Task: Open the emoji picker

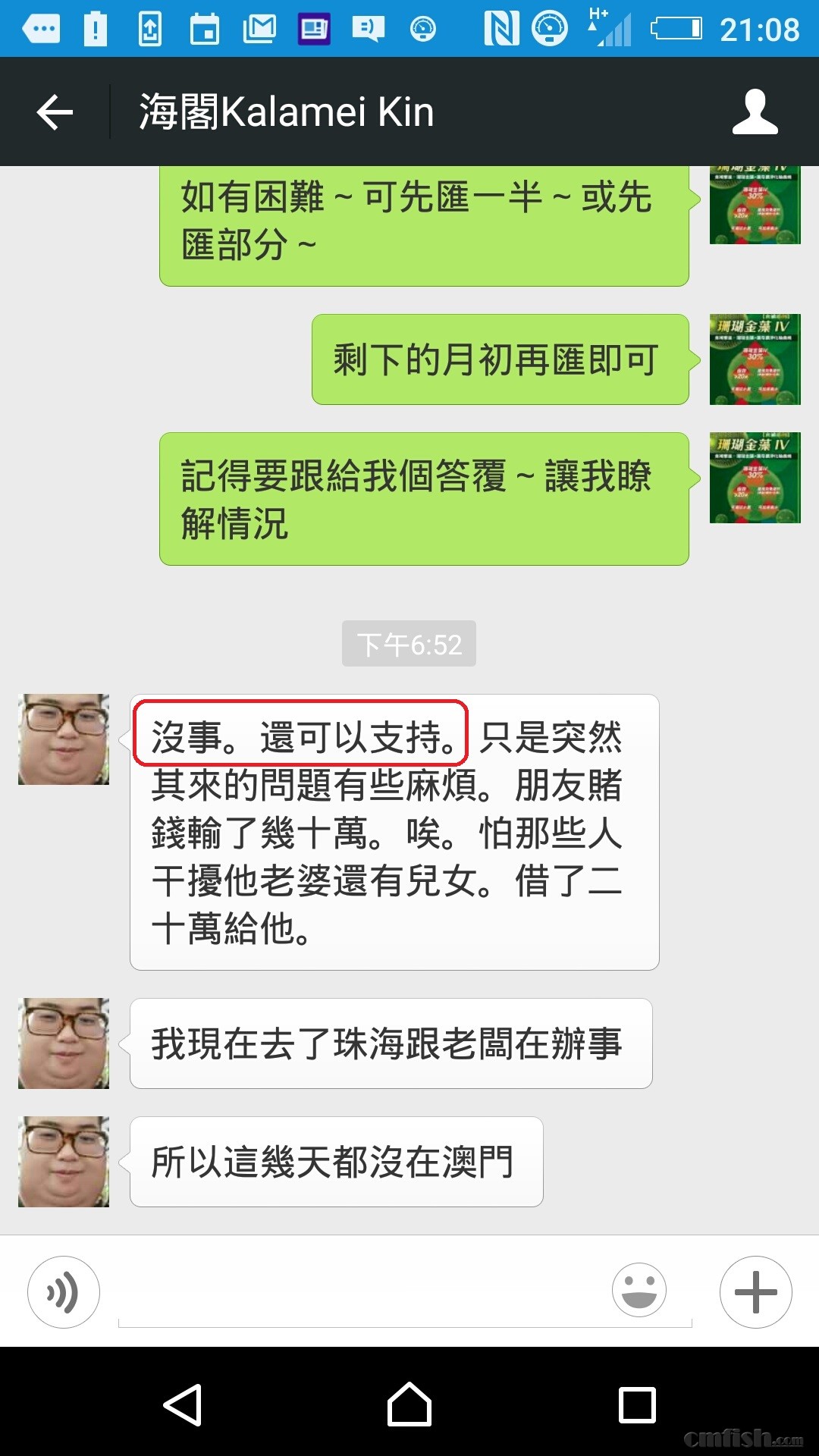Action: (639, 1290)
